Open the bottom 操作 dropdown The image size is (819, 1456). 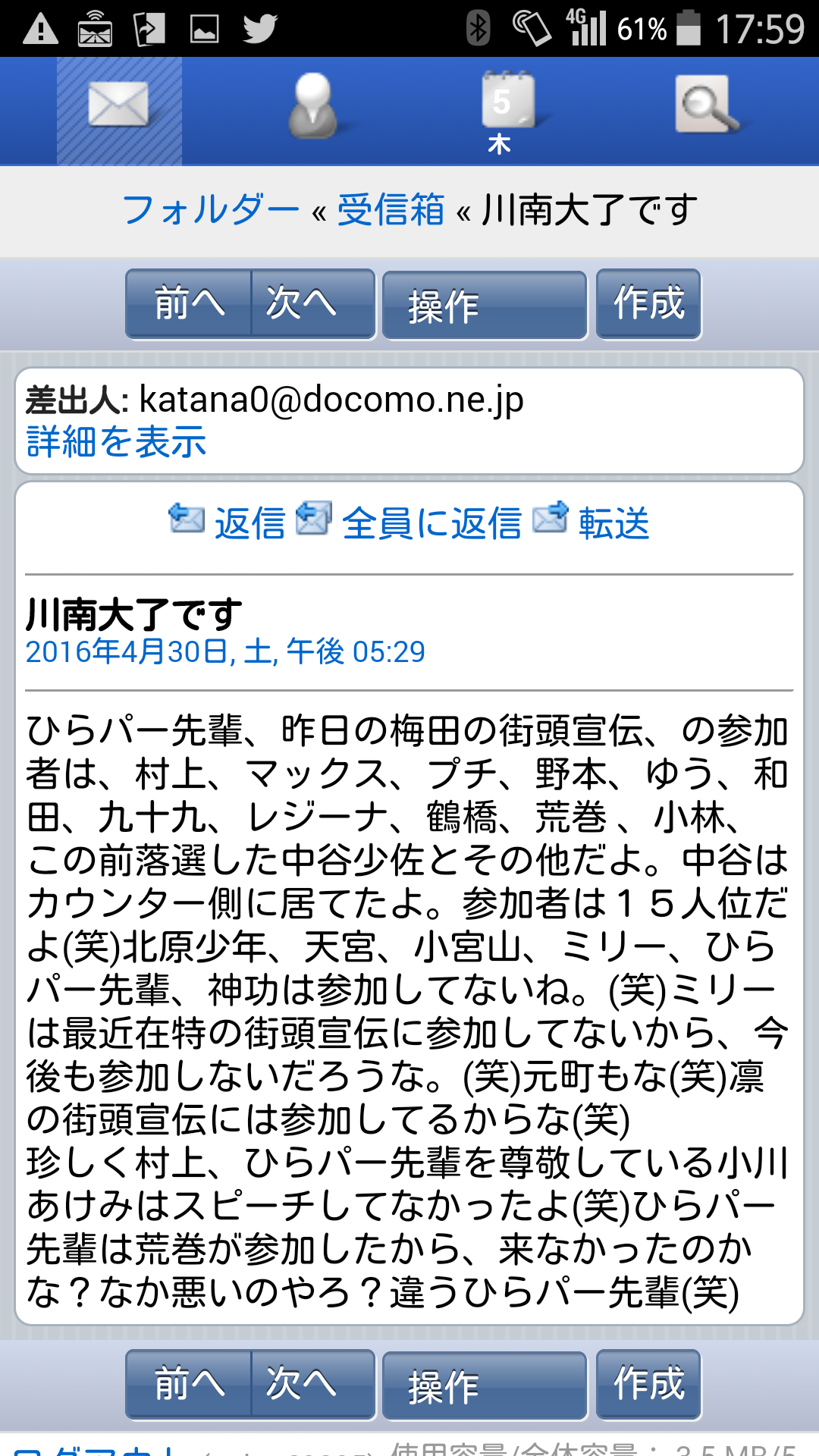(485, 1385)
